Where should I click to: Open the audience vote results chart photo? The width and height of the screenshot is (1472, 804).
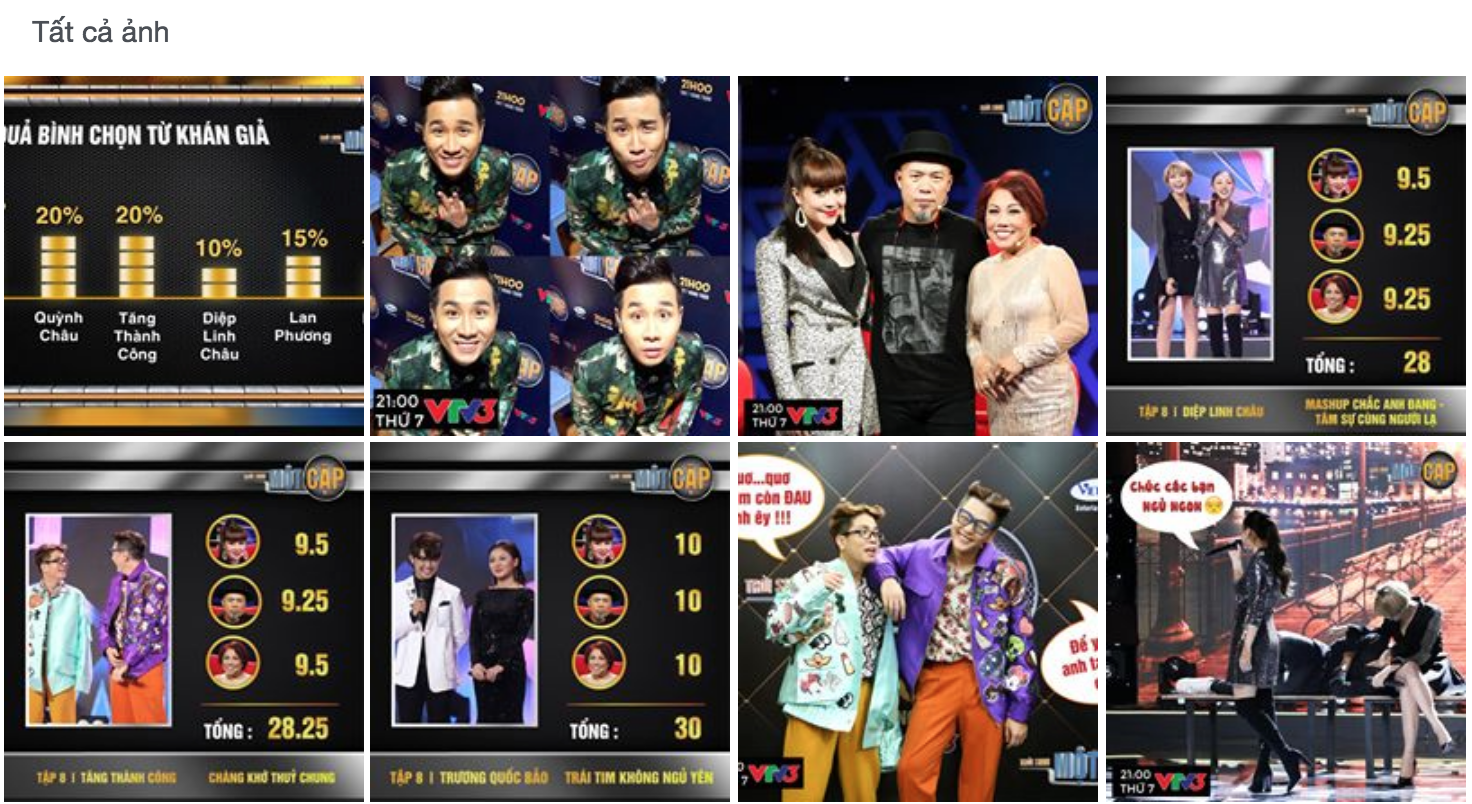pyautogui.click(x=184, y=255)
